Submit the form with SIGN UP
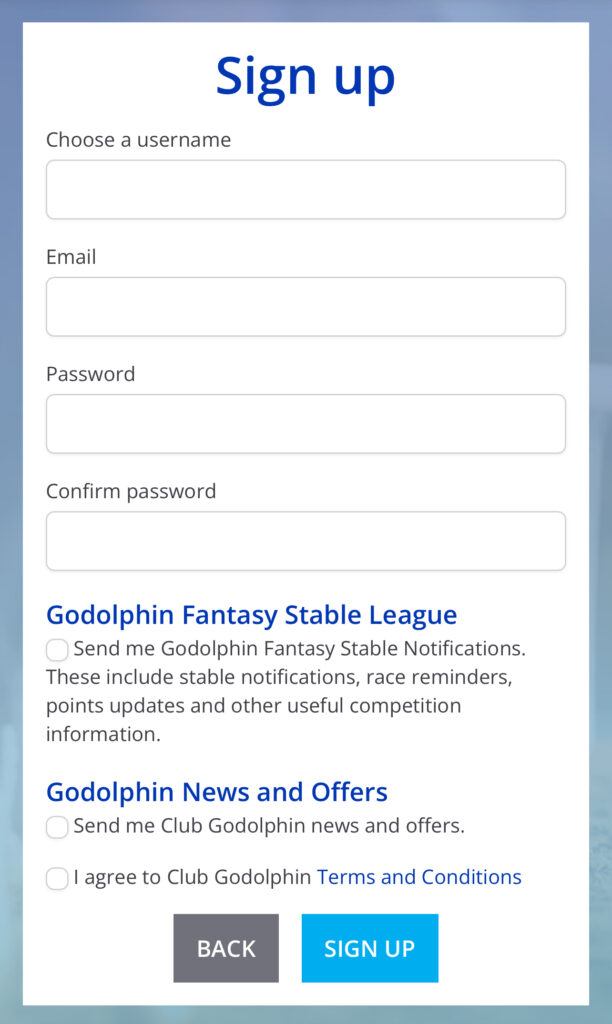Viewport: 612px width, 1024px height. coord(369,948)
